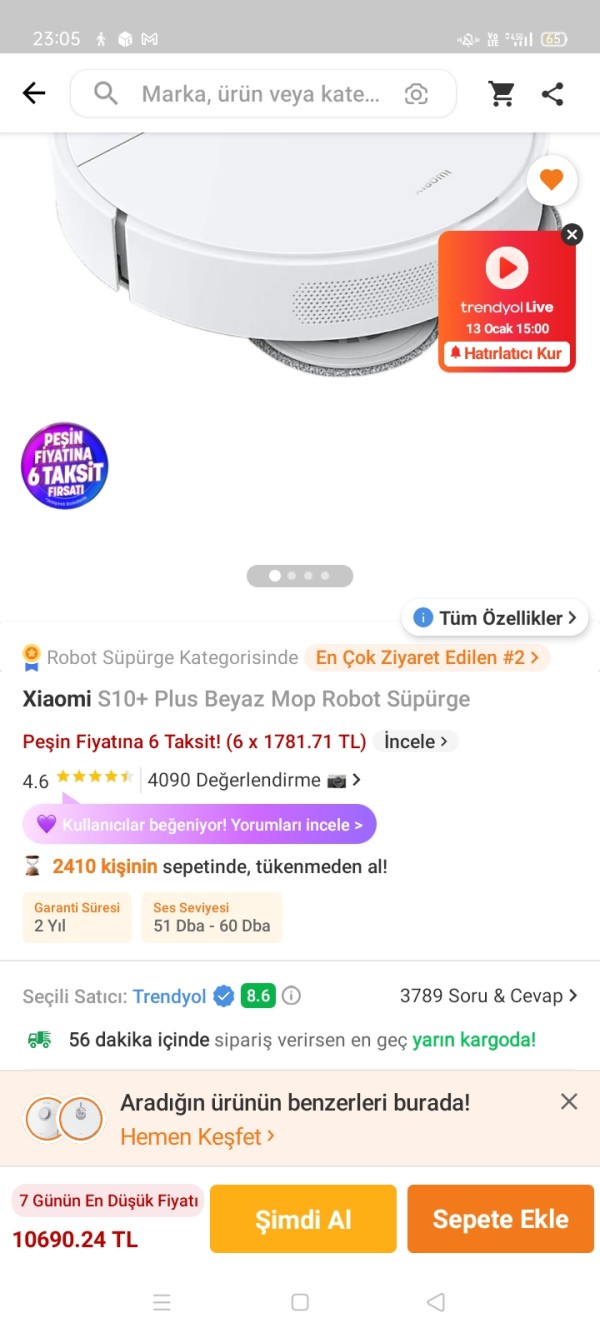
Task: Open Tüm Özellikler details
Action: click(495, 618)
